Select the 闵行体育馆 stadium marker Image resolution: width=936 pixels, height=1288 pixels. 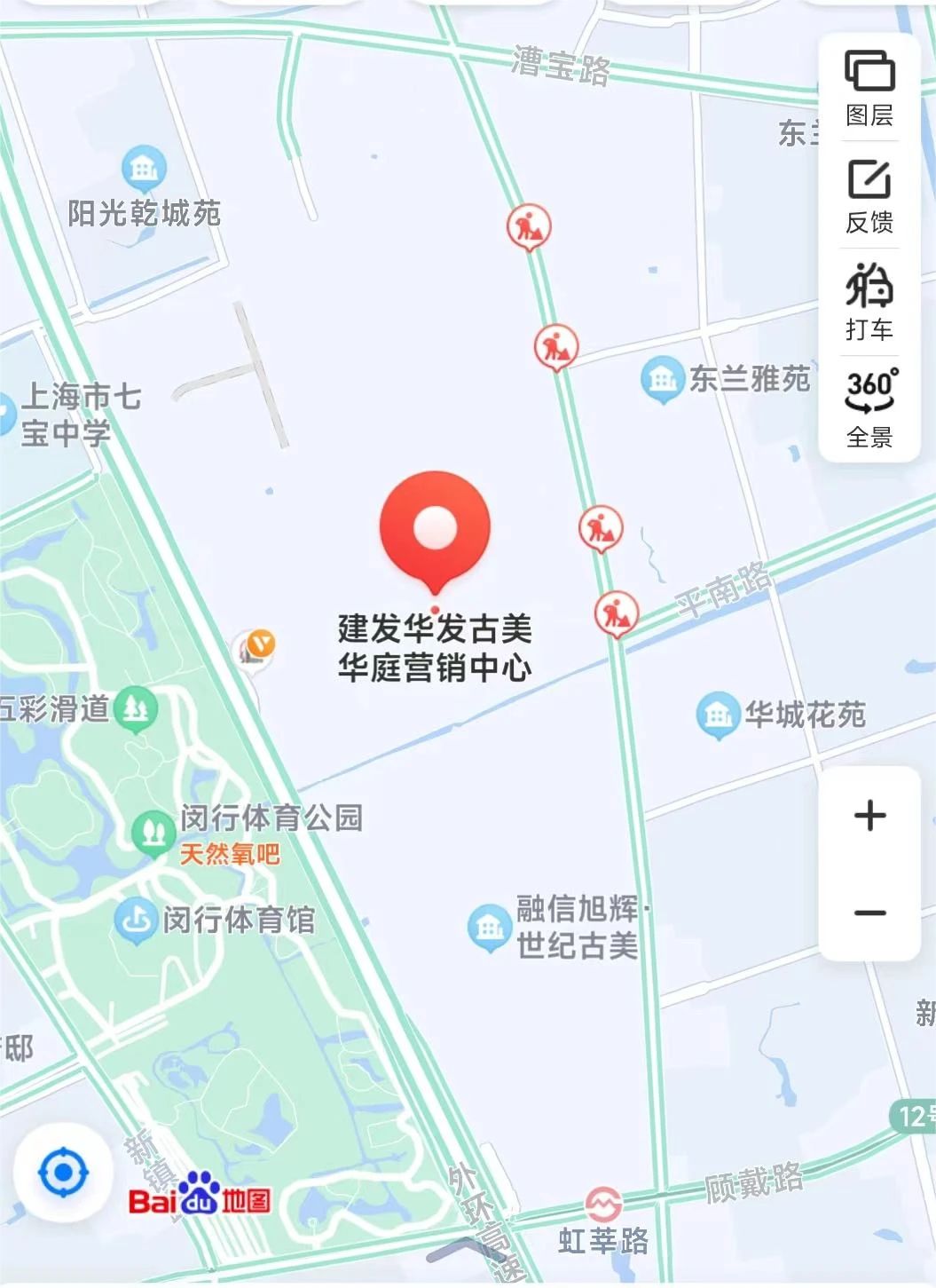(x=135, y=921)
